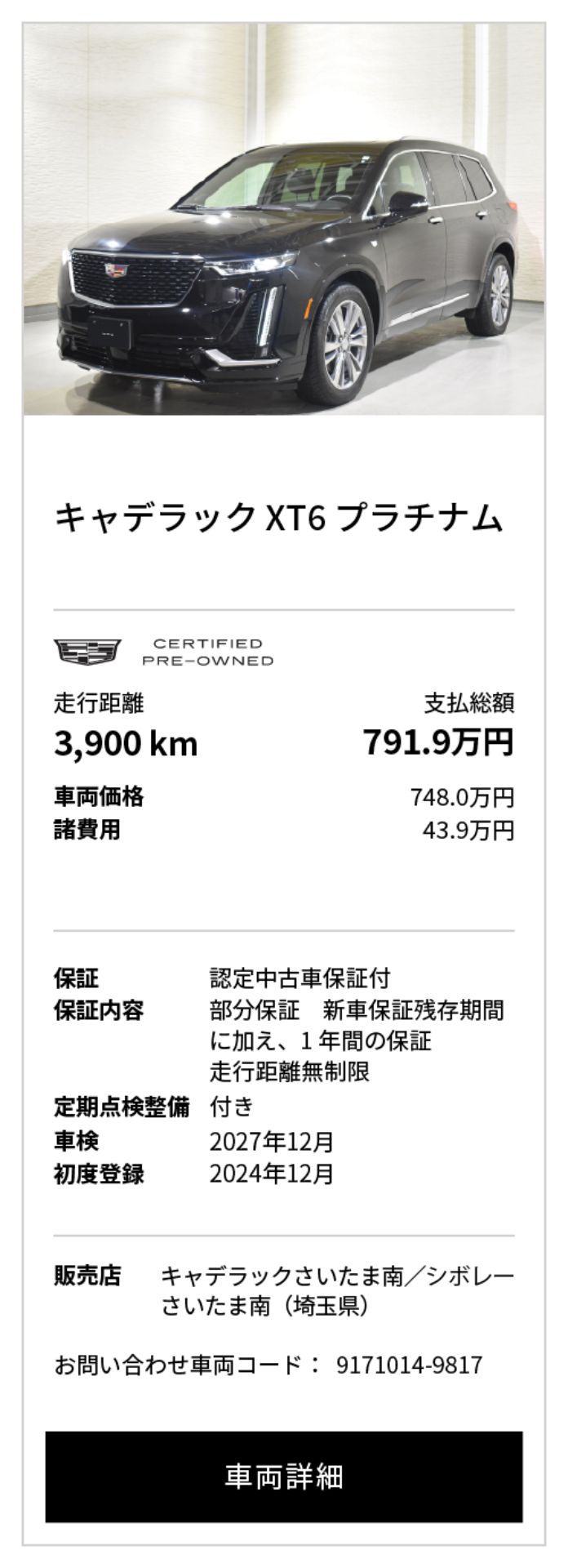
Task: Open the Cadillac XT6 photo
Action: click(284, 220)
